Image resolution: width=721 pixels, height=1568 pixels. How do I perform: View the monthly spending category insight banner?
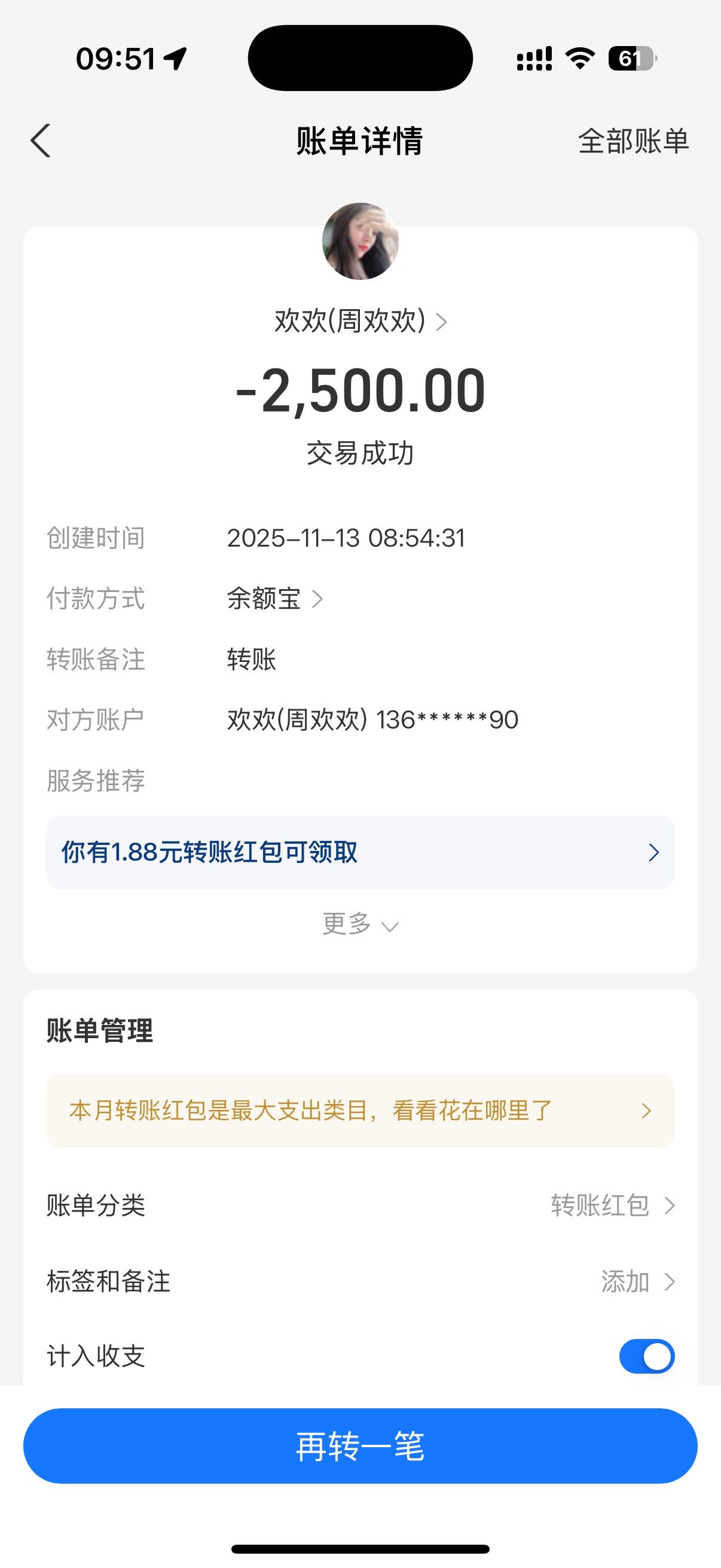tap(360, 1111)
